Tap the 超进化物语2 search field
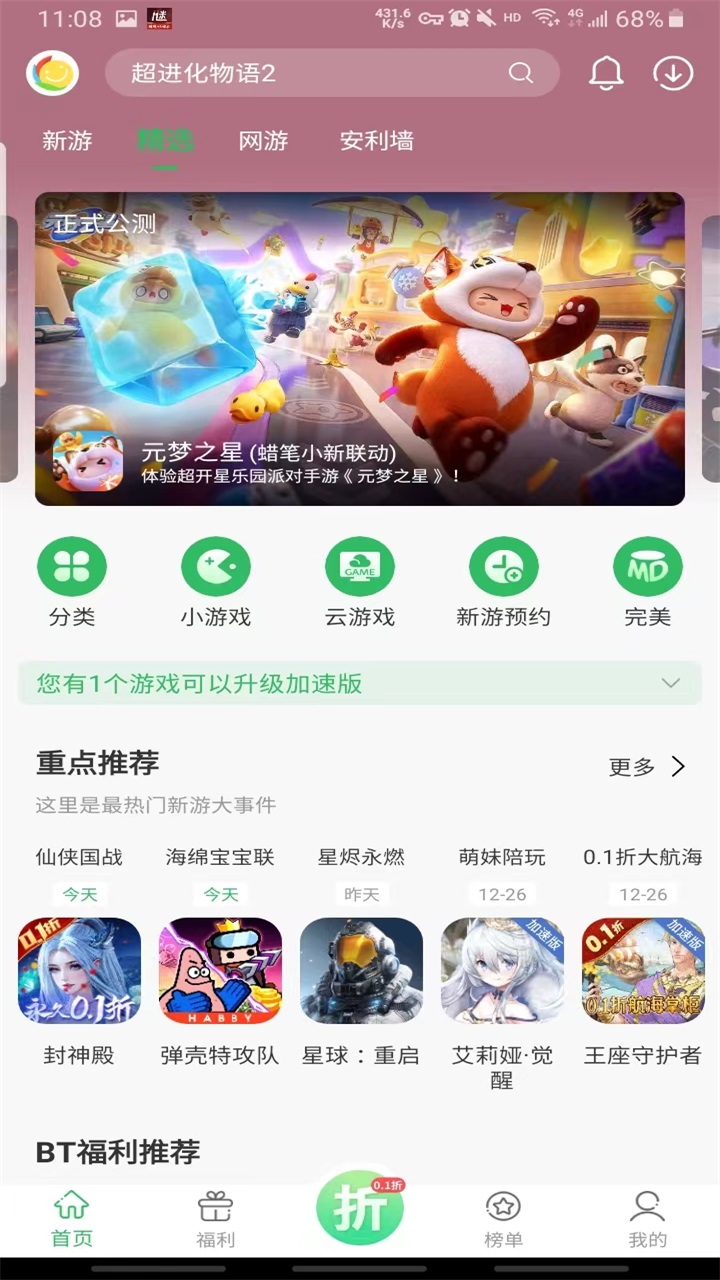This screenshot has height=1280, width=720. tap(300, 73)
